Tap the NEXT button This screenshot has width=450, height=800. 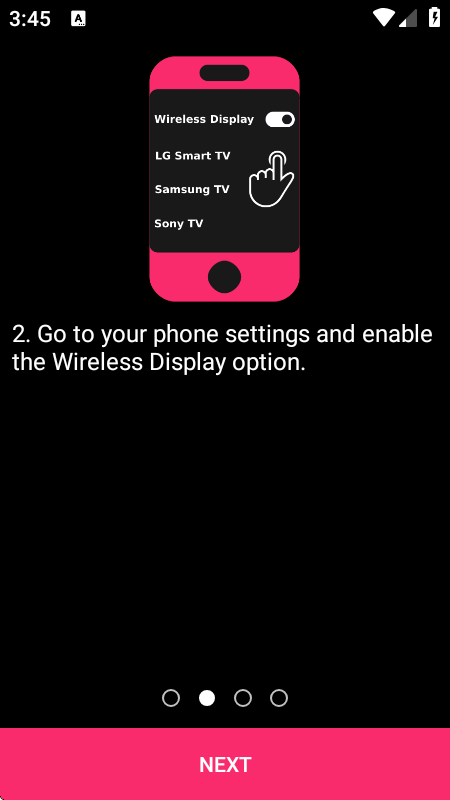click(x=225, y=764)
